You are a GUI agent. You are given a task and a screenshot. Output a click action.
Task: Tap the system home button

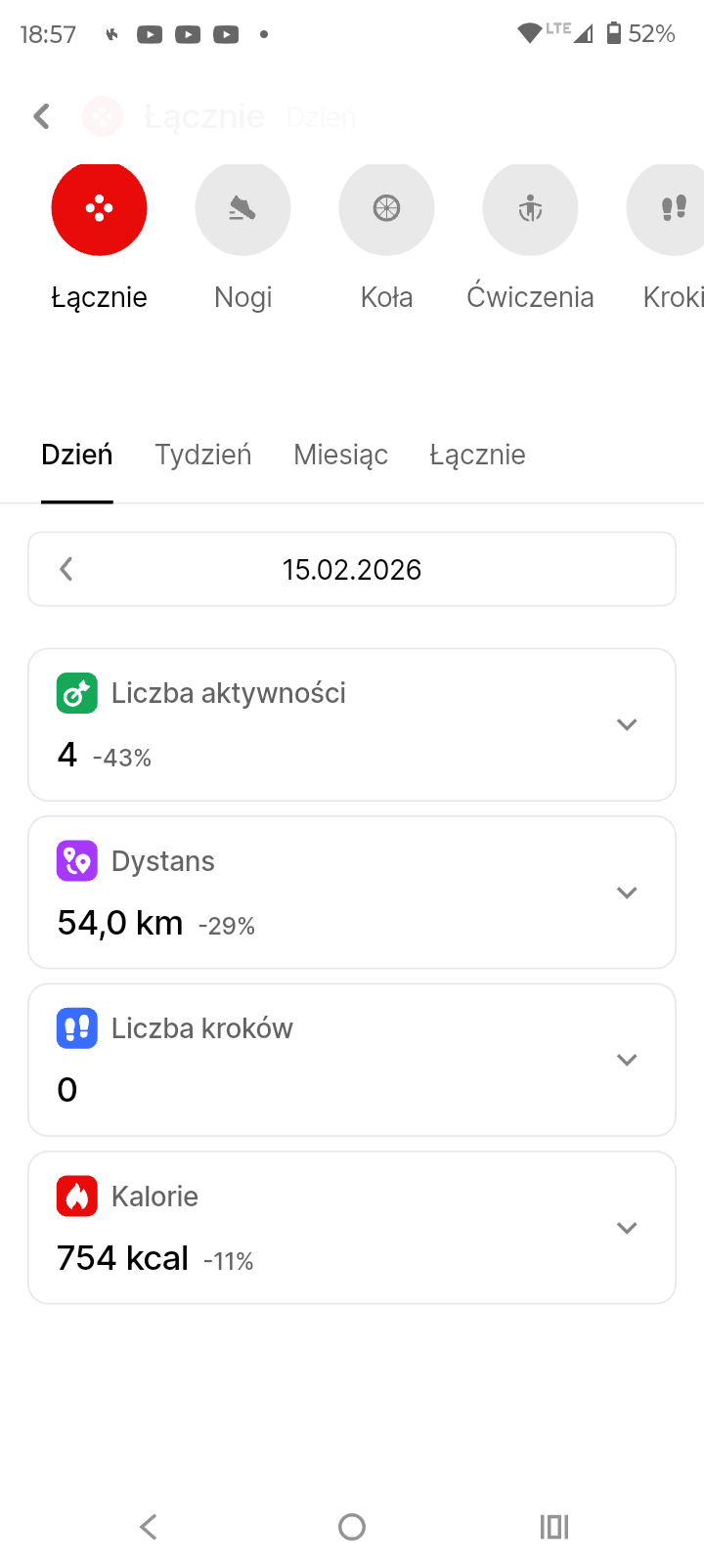[352, 1527]
